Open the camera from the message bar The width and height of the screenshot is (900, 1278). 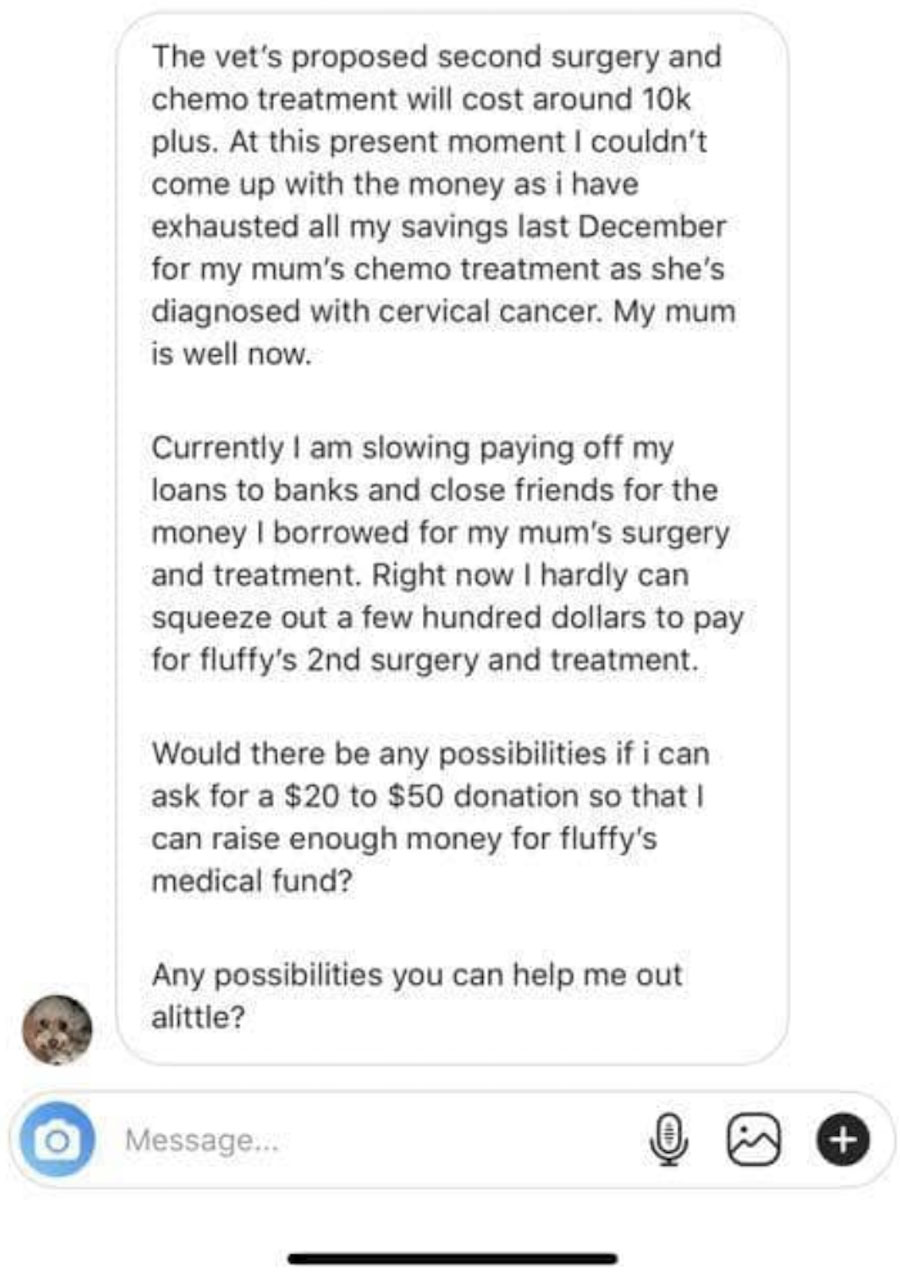(x=59, y=1138)
